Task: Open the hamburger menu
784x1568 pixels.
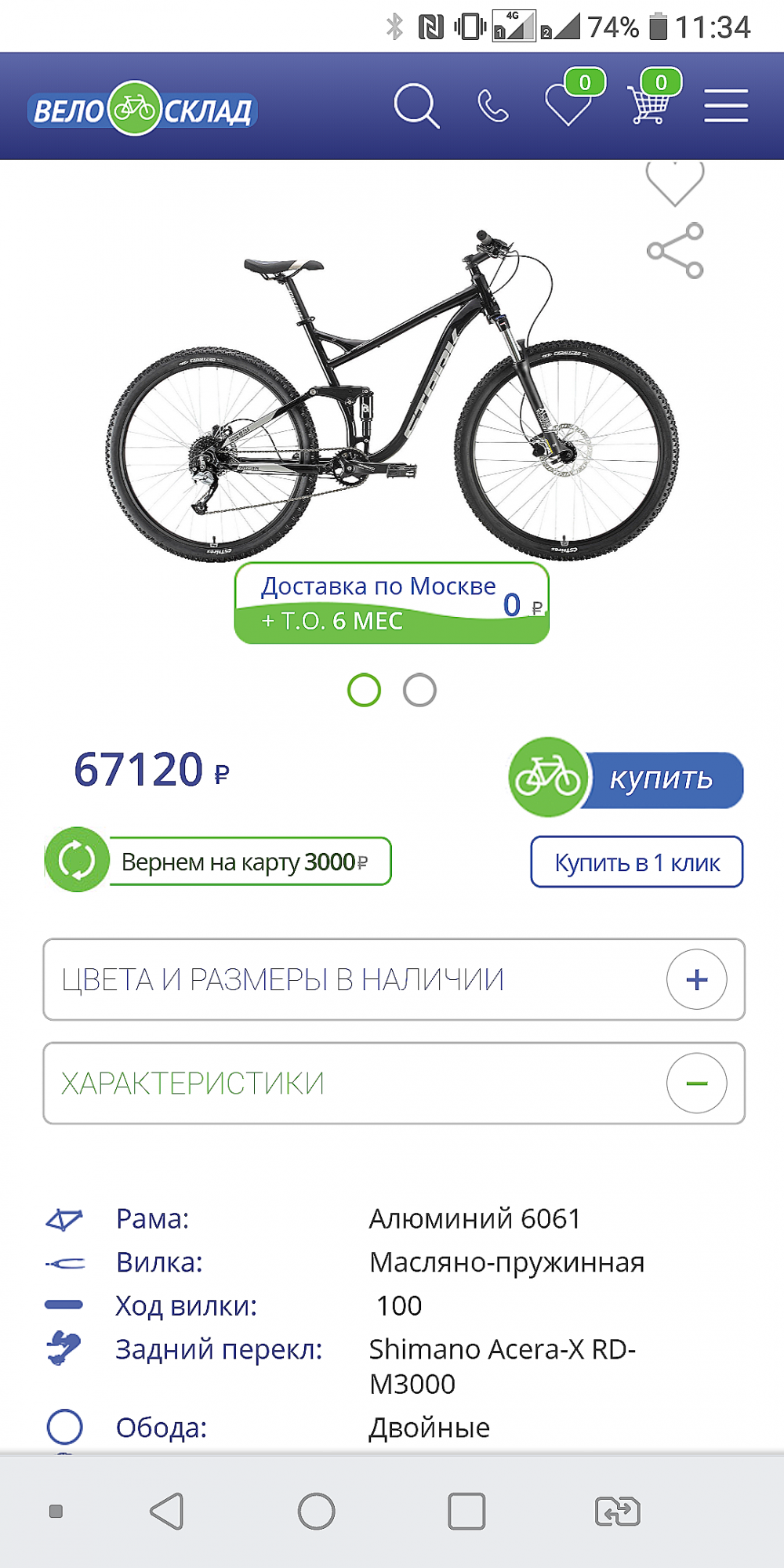Action: (x=726, y=106)
